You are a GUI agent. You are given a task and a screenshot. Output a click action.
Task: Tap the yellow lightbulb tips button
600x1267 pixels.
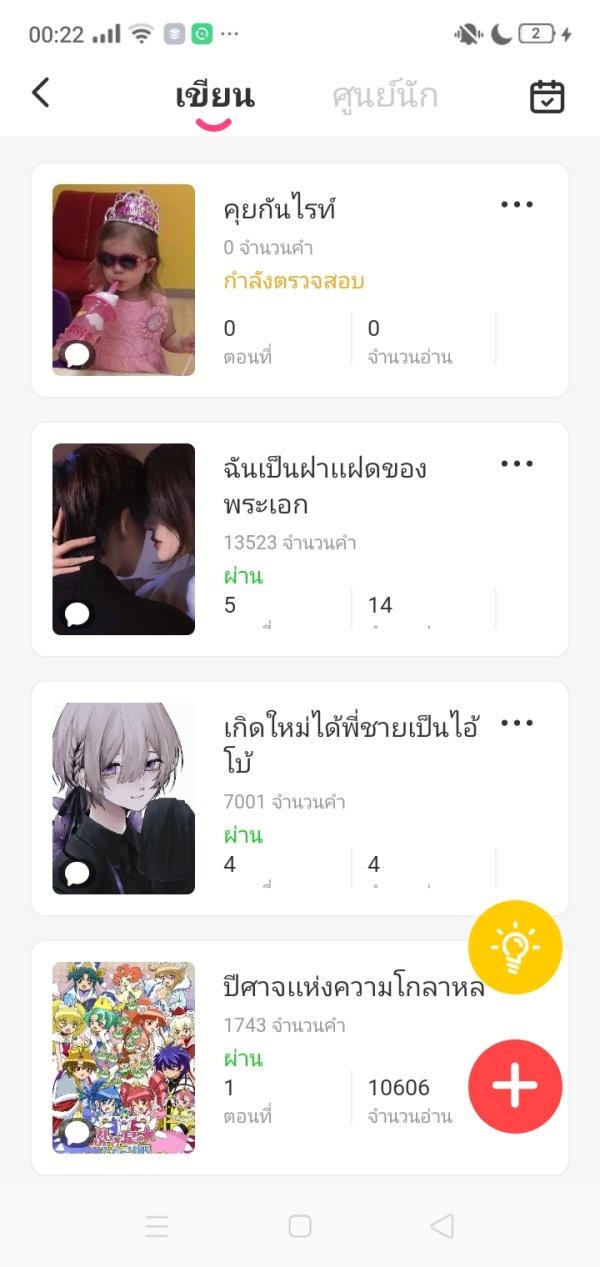click(x=515, y=947)
